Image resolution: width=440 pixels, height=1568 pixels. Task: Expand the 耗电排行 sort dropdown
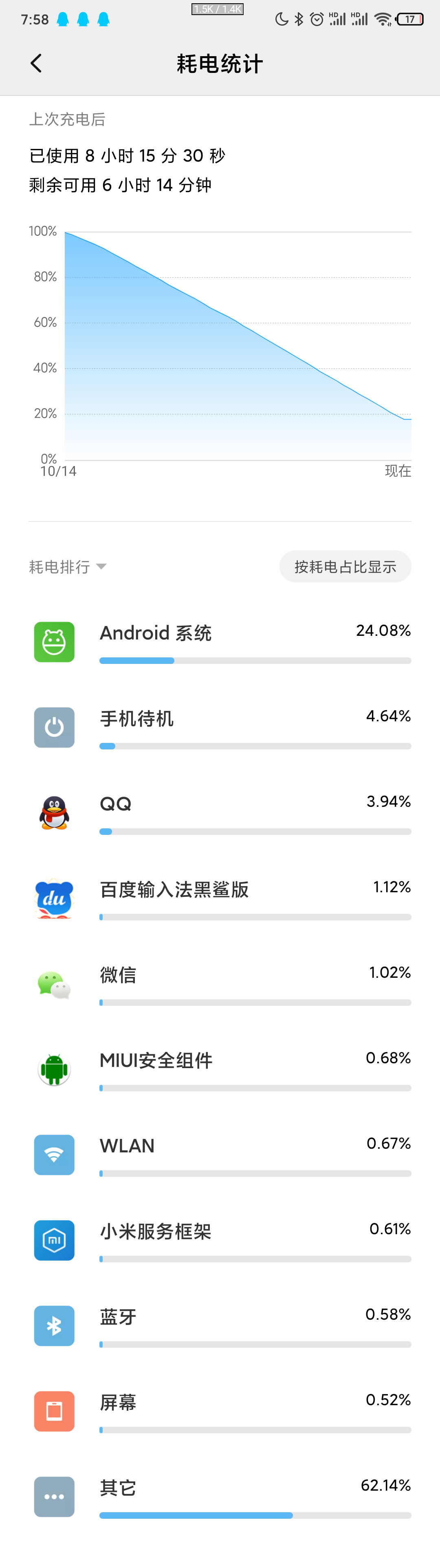(x=68, y=567)
